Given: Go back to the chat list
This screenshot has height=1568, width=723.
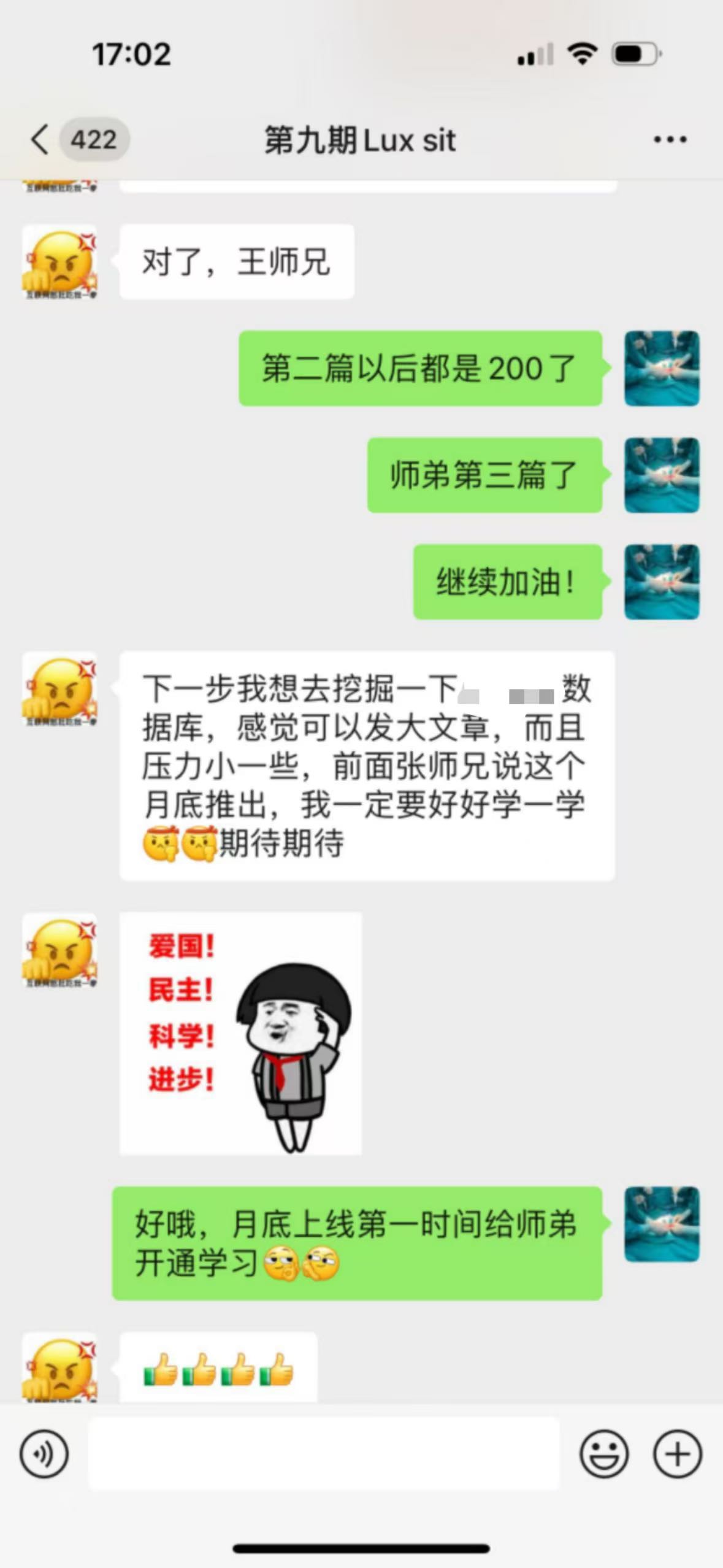Looking at the screenshot, I should pos(40,139).
